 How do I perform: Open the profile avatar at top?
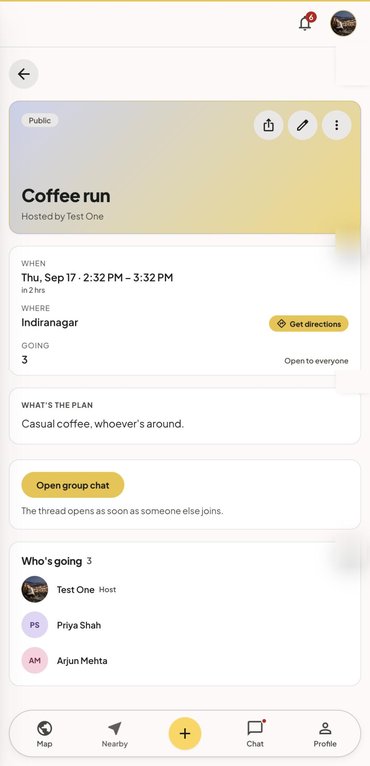tap(343, 23)
